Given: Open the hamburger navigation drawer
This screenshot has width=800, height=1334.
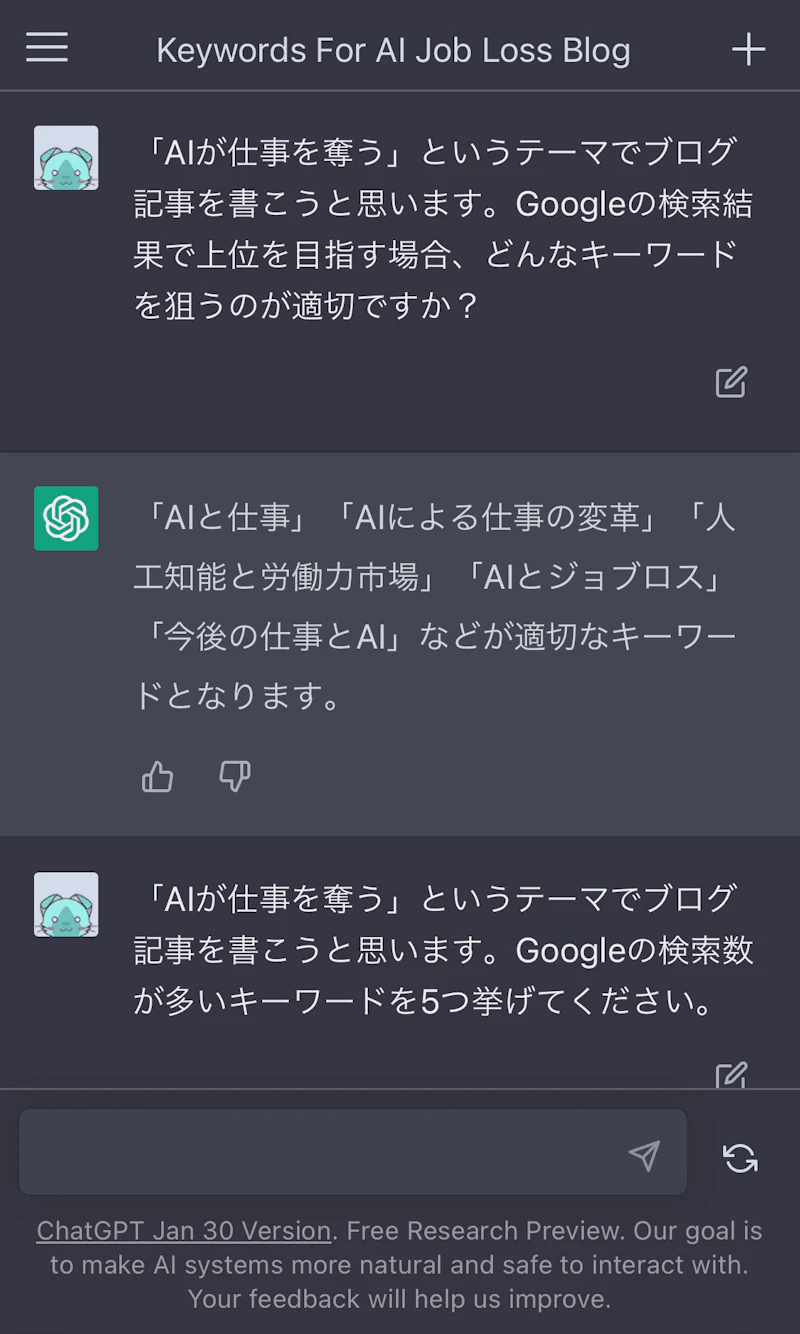Looking at the screenshot, I should [46, 48].
